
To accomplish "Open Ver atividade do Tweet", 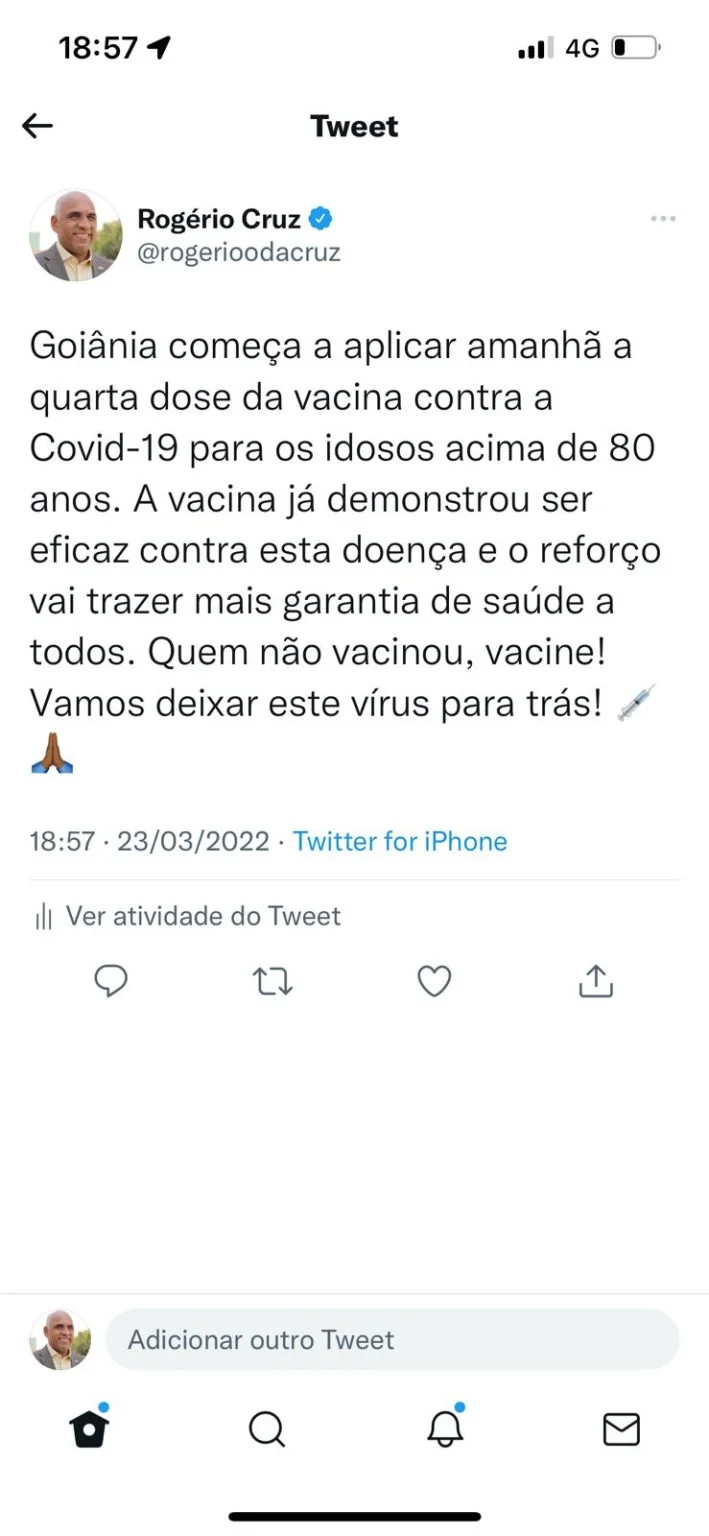I will point(187,916).
